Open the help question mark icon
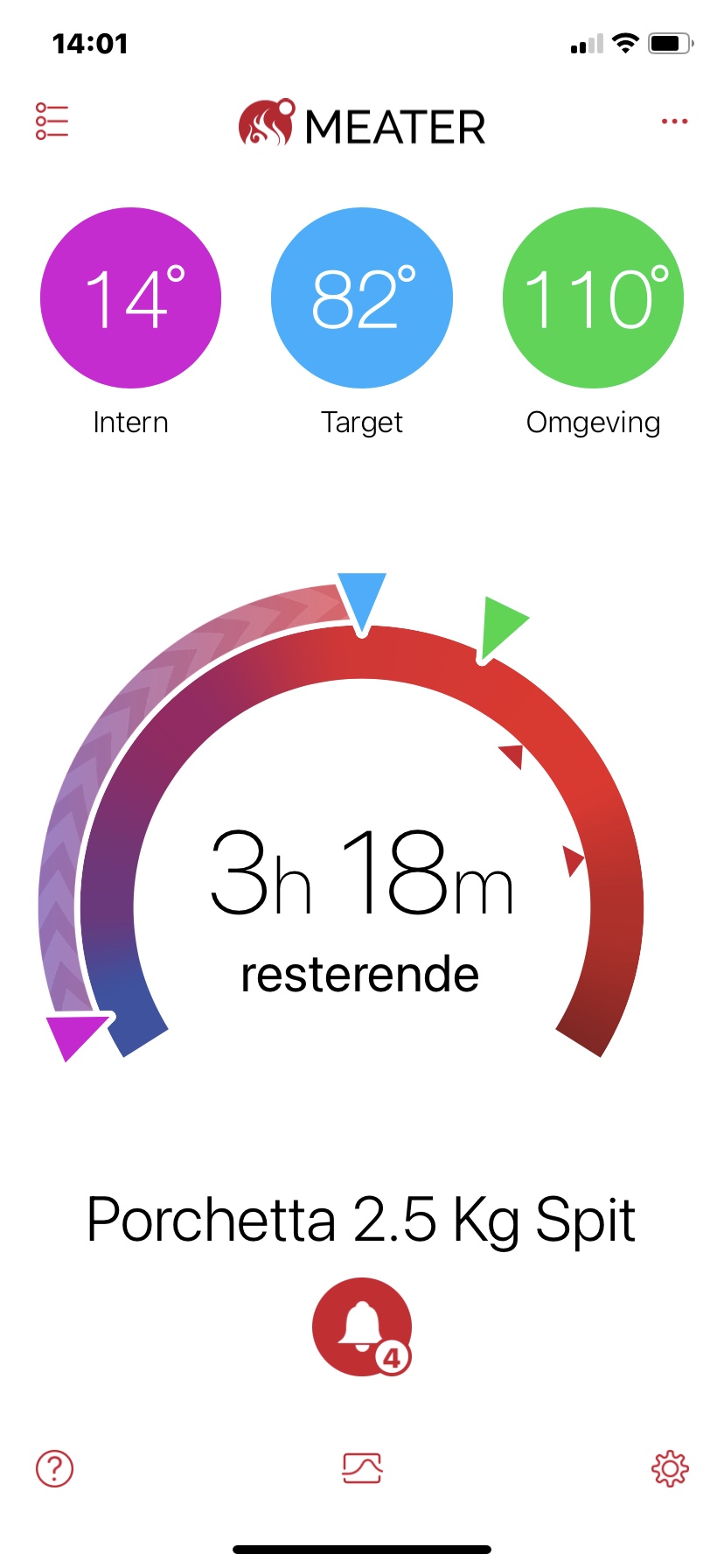Image resolution: width=724 pixels, height=1568 pixels. point(54,1468)
